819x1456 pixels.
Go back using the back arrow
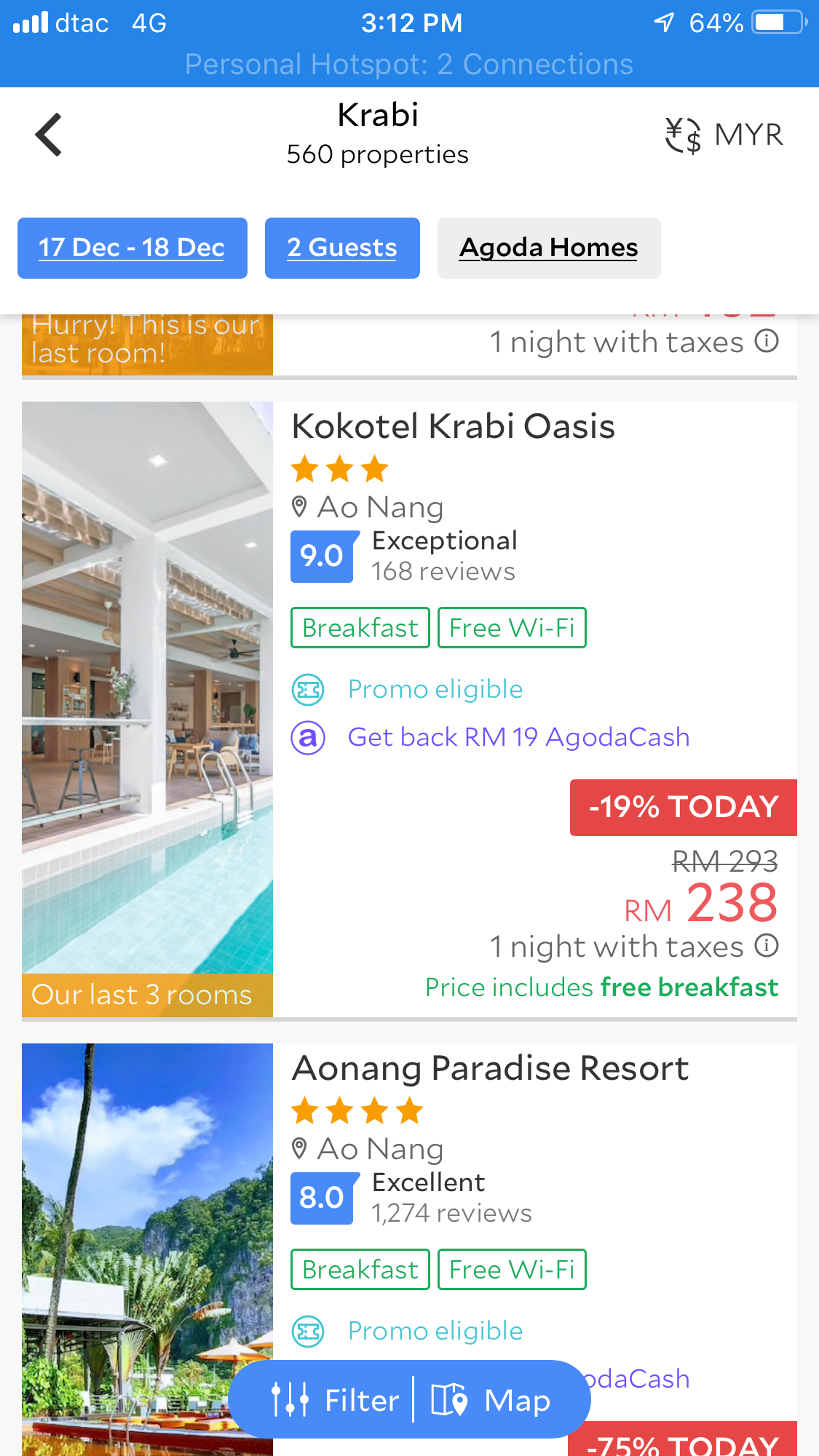[x=49, y=135]
